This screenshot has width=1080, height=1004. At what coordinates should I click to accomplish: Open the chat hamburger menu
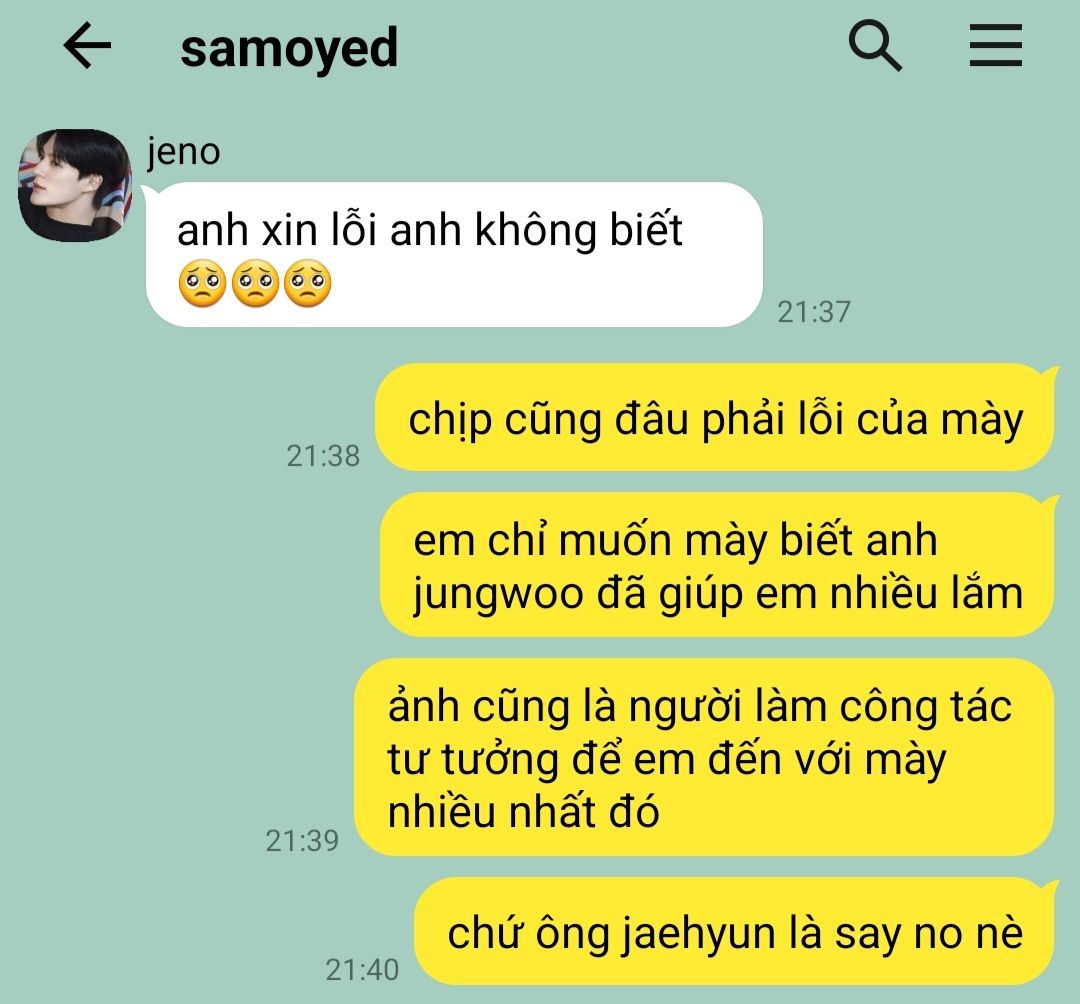(995, 47)
